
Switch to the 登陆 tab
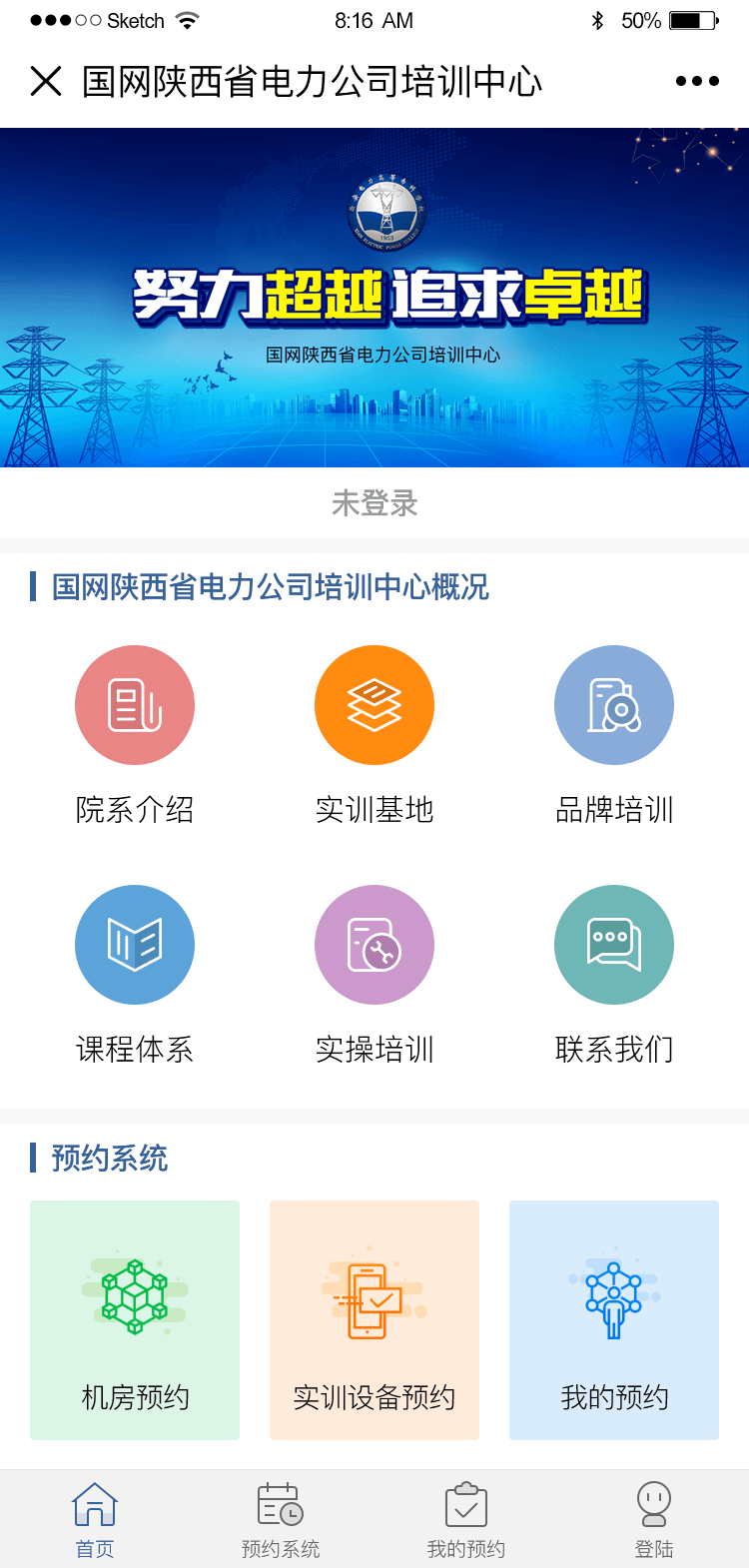654,1519
